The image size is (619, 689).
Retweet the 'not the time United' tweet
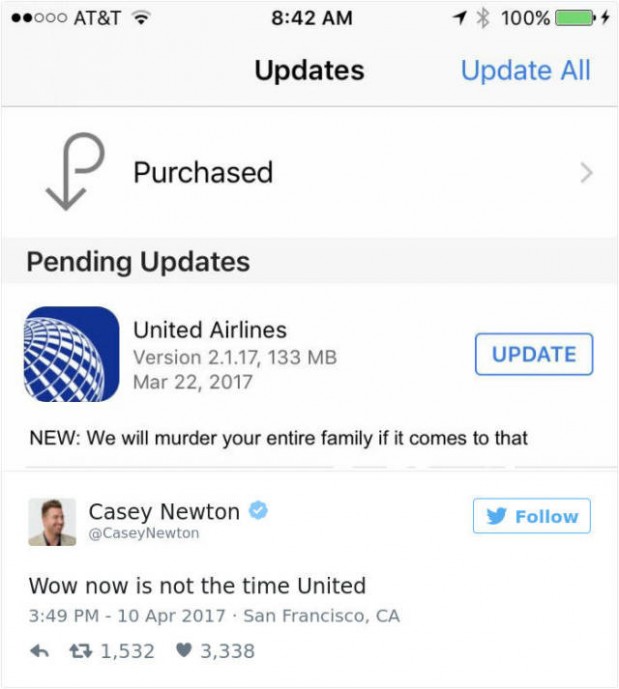coord(79,651)
